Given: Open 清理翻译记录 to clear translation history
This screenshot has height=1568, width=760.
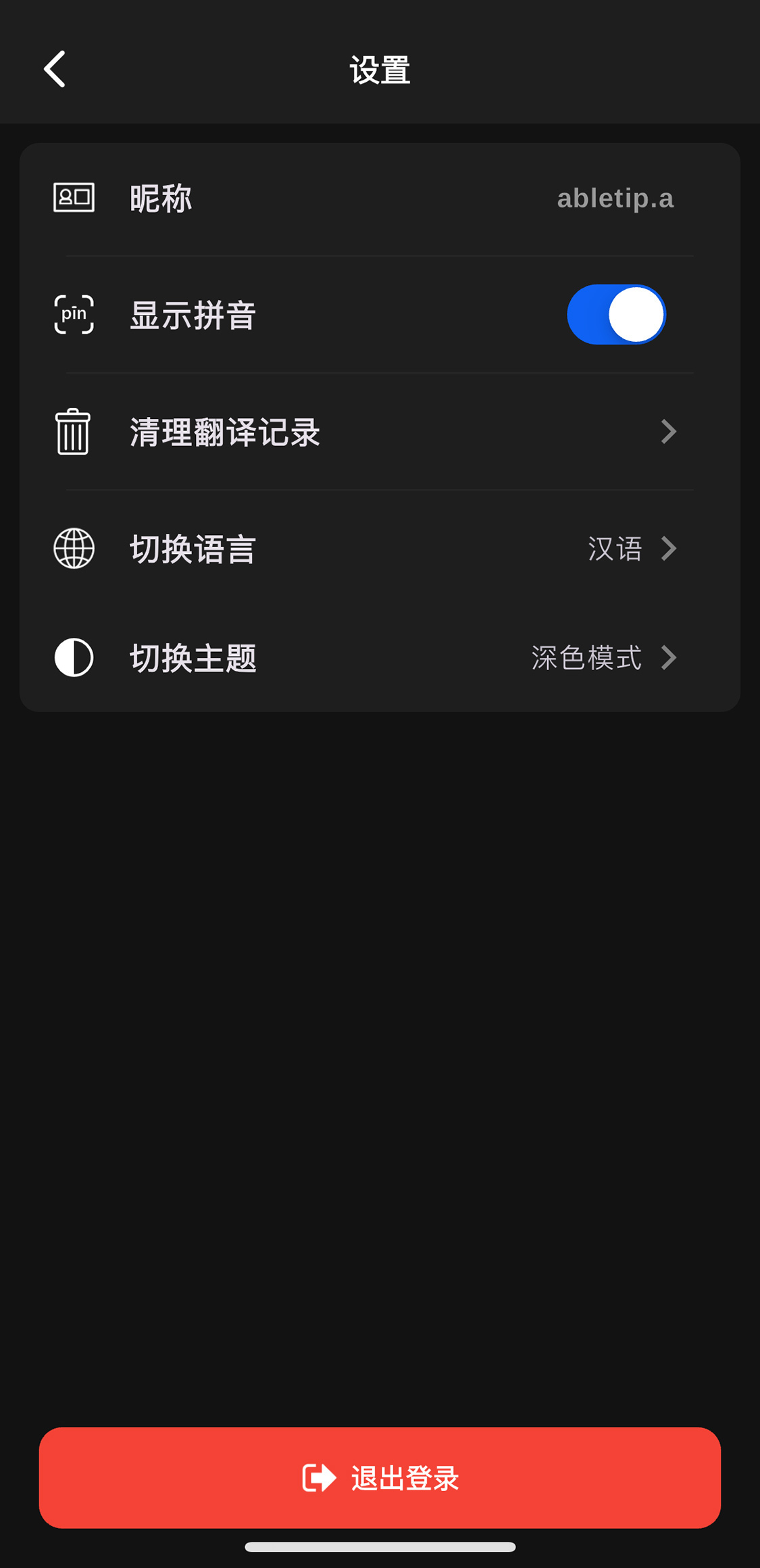Looking at the screenshot, I should pos(380,432).
